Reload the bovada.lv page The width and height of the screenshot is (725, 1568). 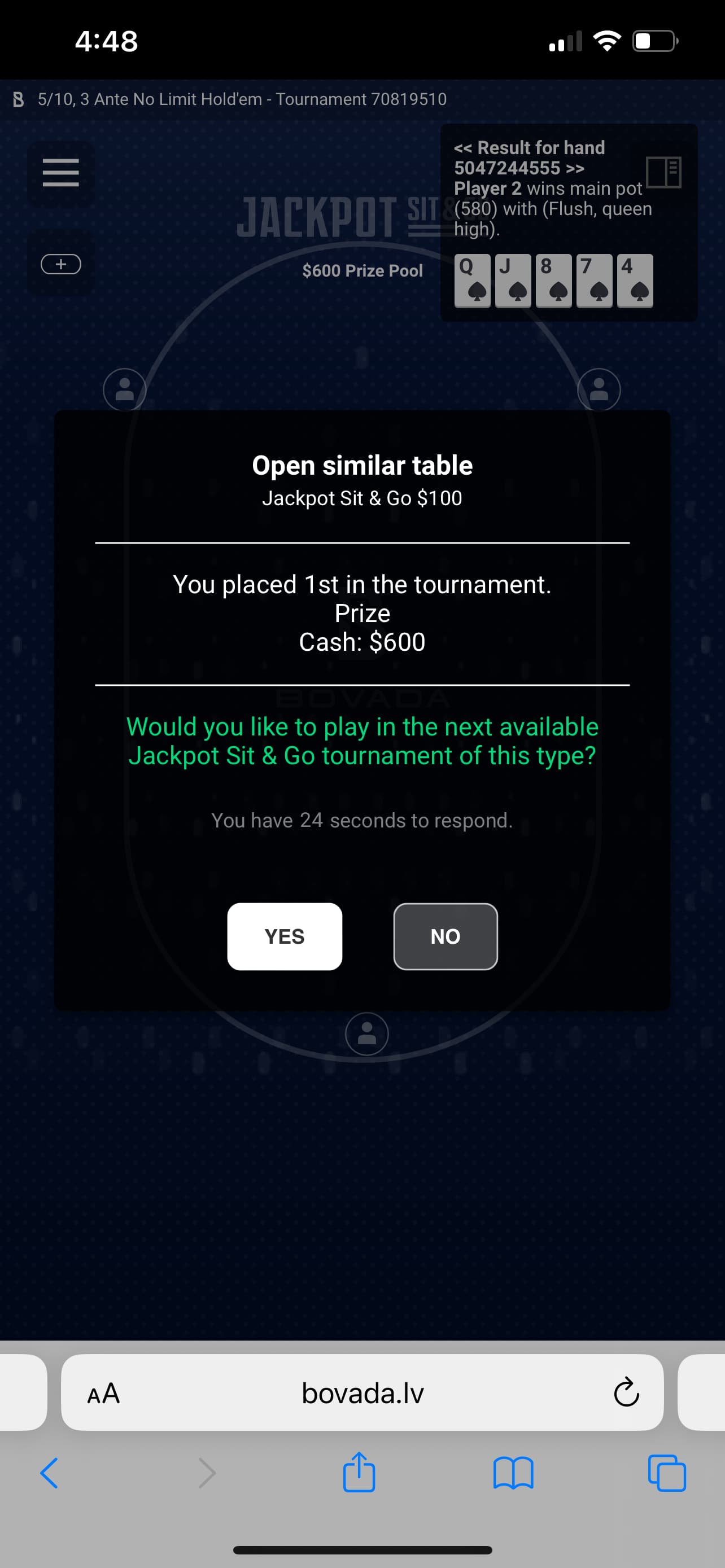(626, 1392)
